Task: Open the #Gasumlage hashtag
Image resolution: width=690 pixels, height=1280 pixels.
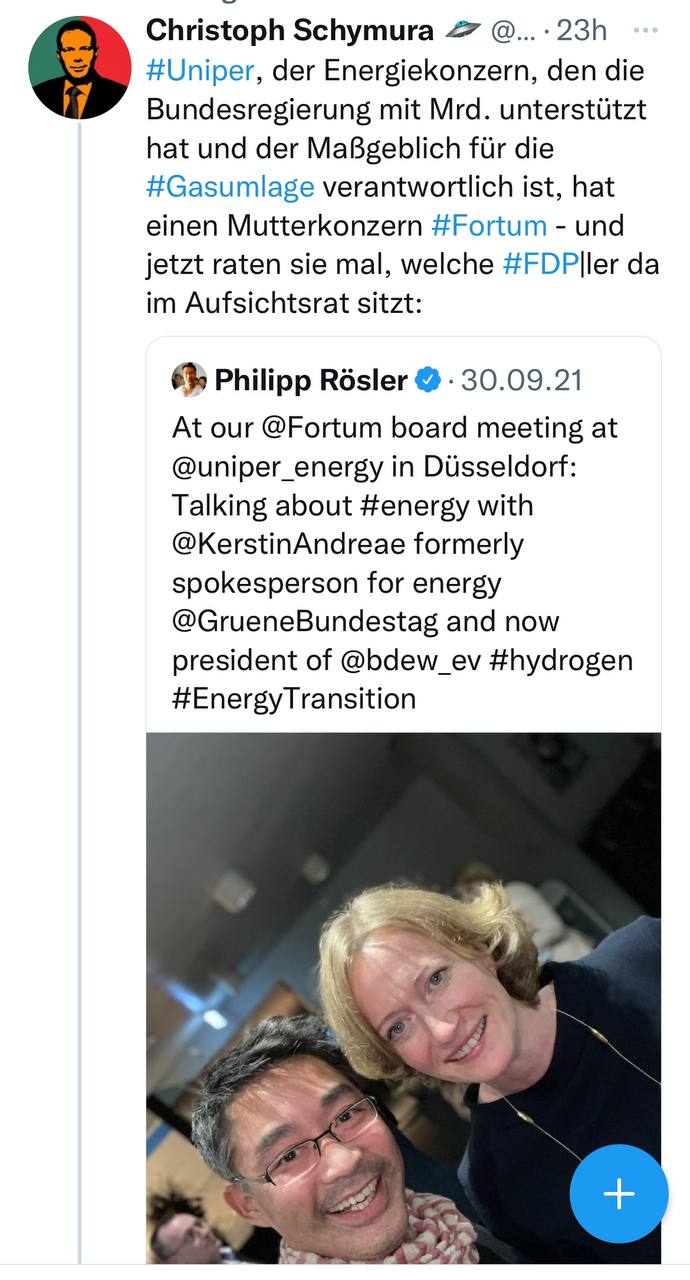Action: click(230, 186)
